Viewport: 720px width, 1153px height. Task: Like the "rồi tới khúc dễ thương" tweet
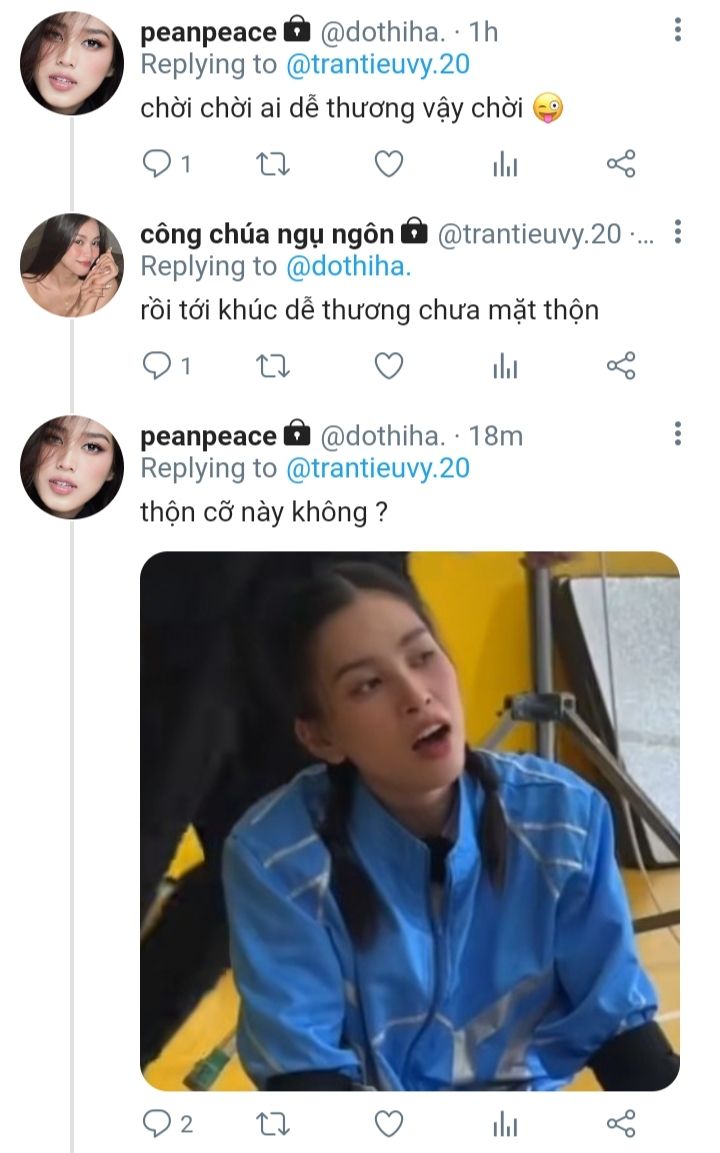[389, 365]
